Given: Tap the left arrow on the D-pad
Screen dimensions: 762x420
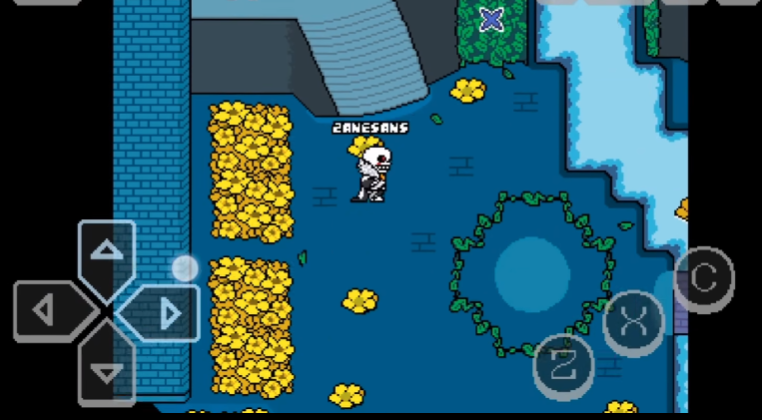Looking at the screenshot, I should 45,311.
